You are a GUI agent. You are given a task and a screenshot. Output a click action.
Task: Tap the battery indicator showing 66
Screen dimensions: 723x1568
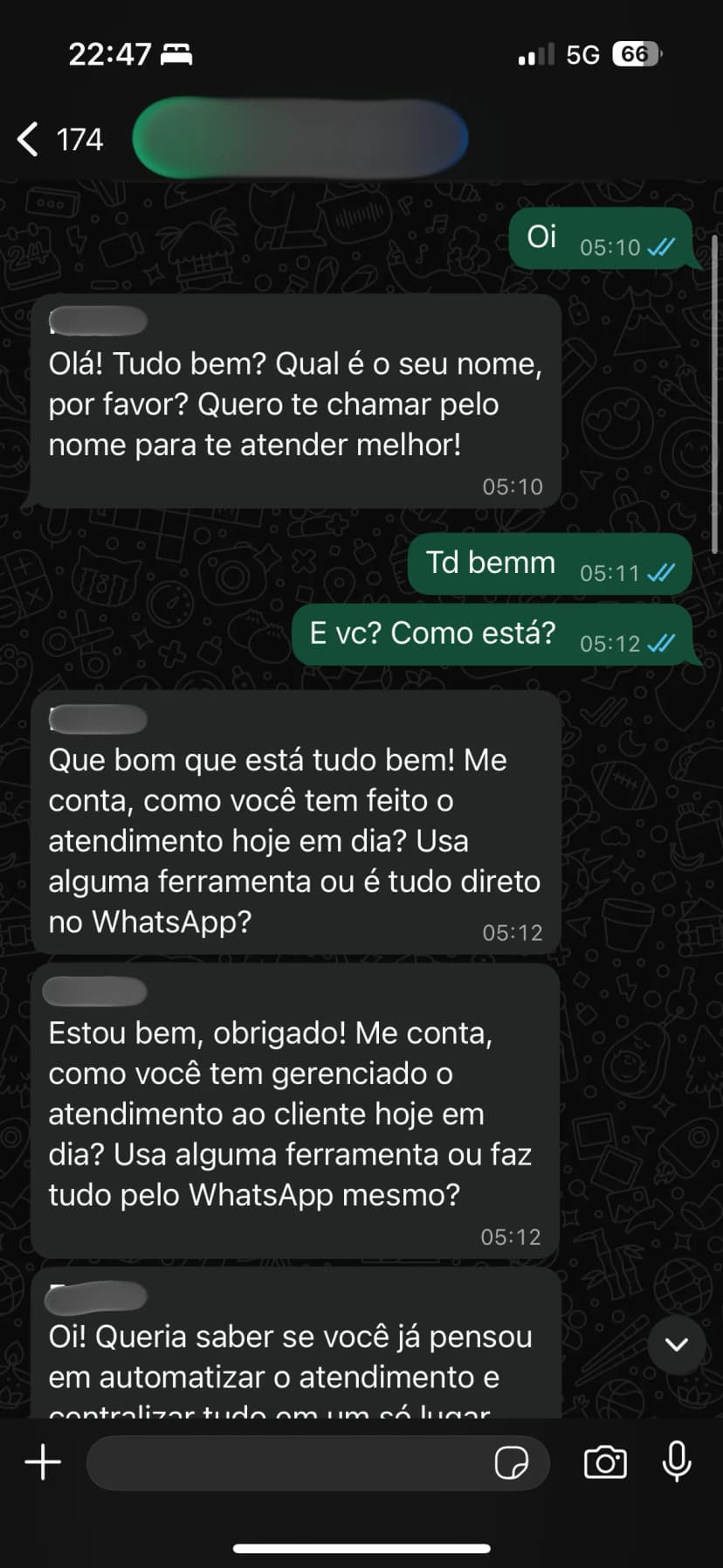click(630, 54)
